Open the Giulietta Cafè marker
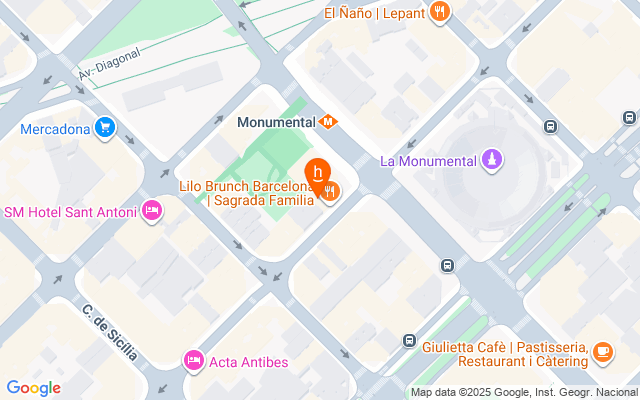 pos(602,351)
